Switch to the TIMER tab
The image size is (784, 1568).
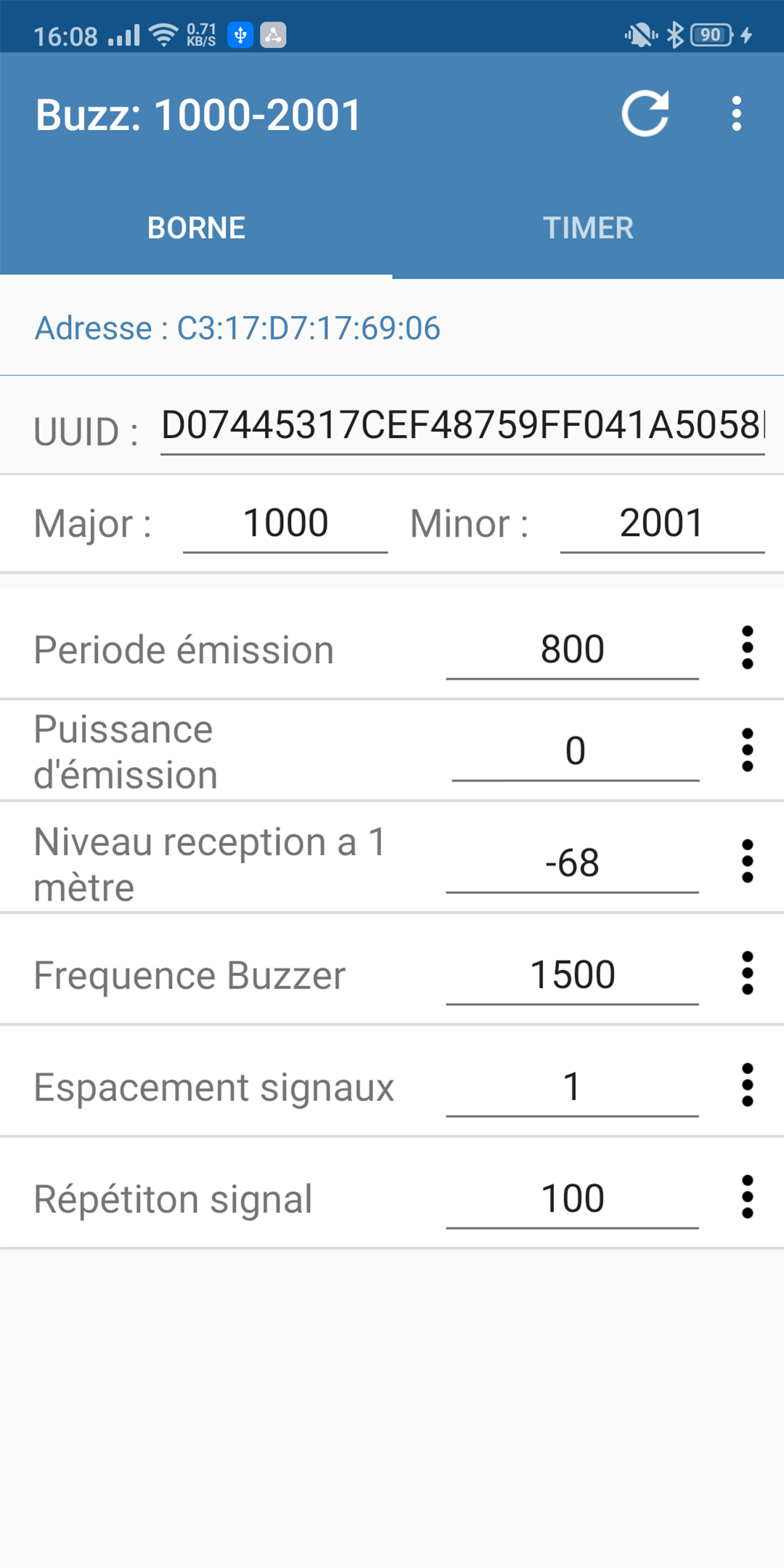[588, 227]
